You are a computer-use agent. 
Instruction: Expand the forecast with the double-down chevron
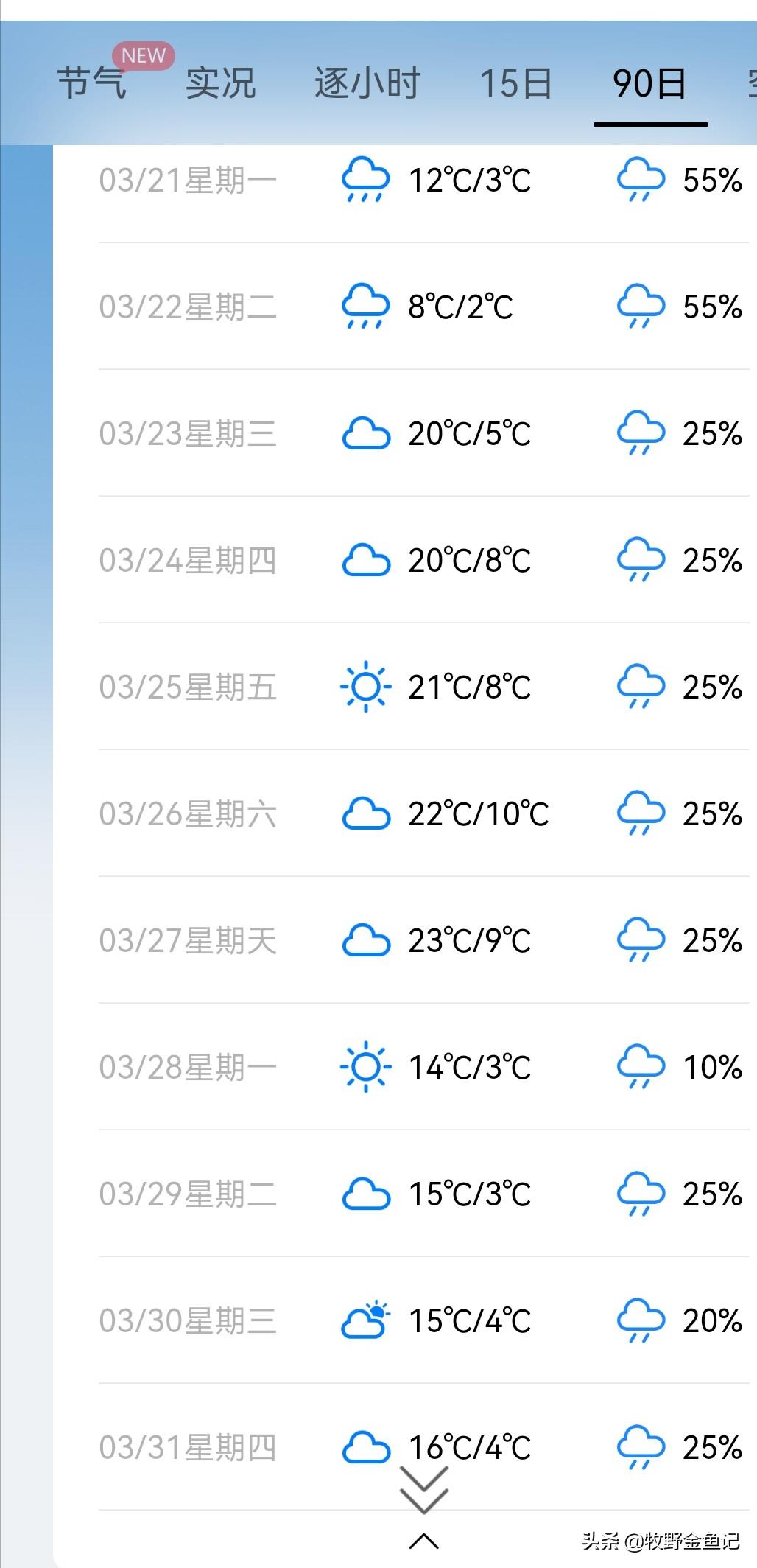(426, 1484)
